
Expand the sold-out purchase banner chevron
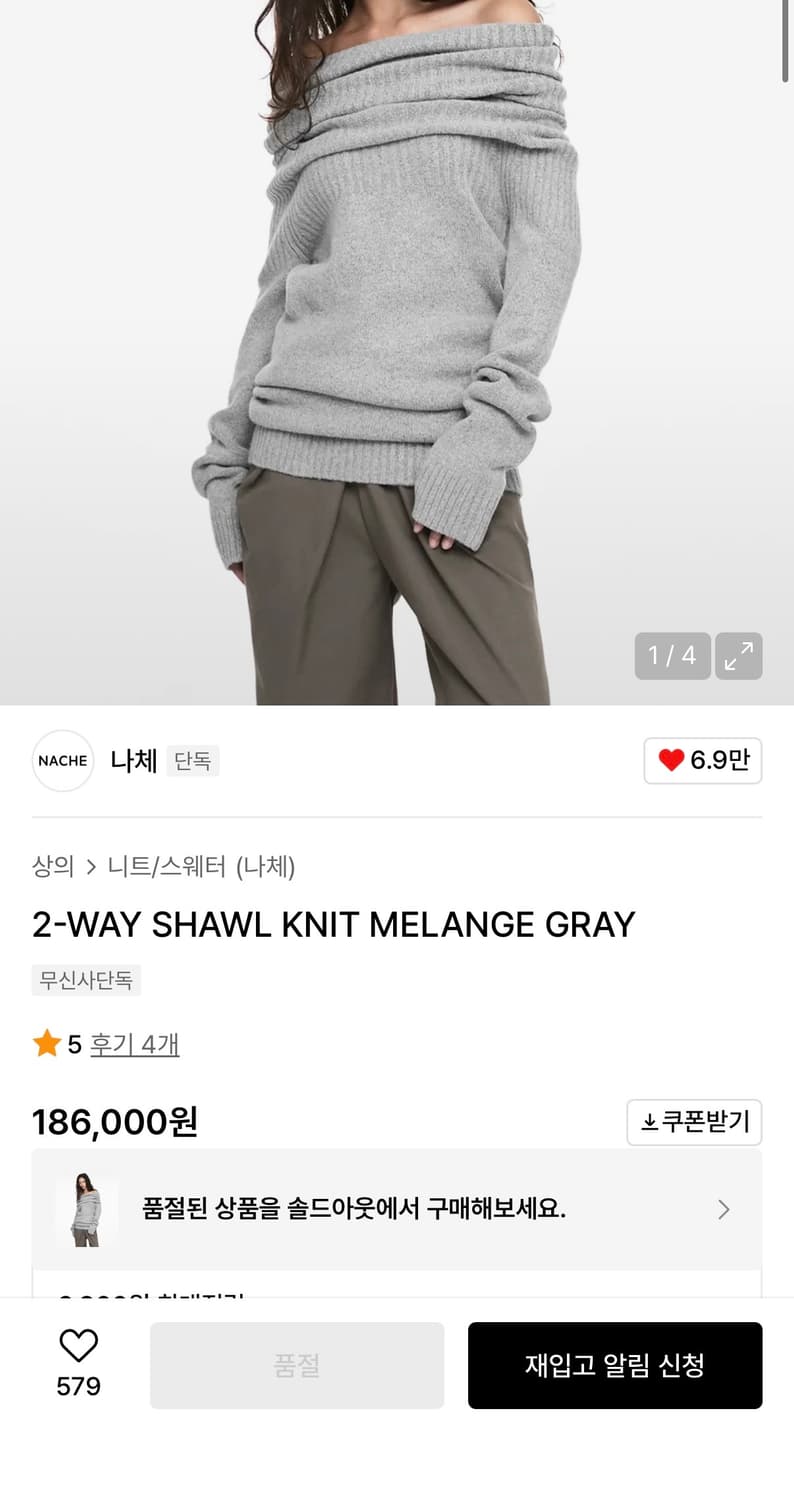tap(723, 1209)
